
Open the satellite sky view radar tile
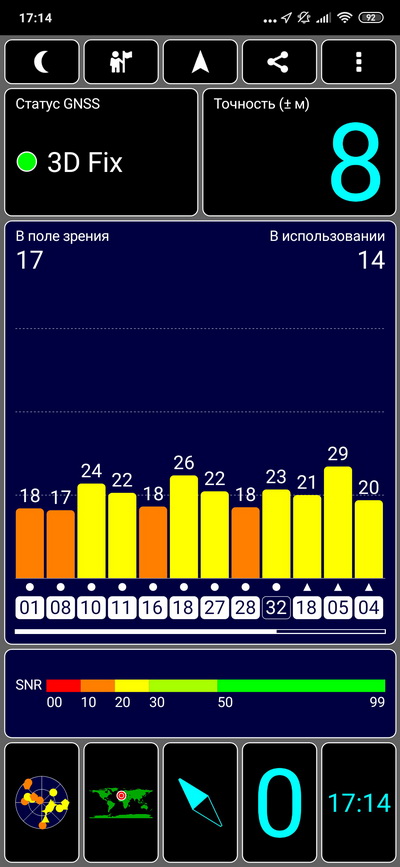[x=42, y=802]
